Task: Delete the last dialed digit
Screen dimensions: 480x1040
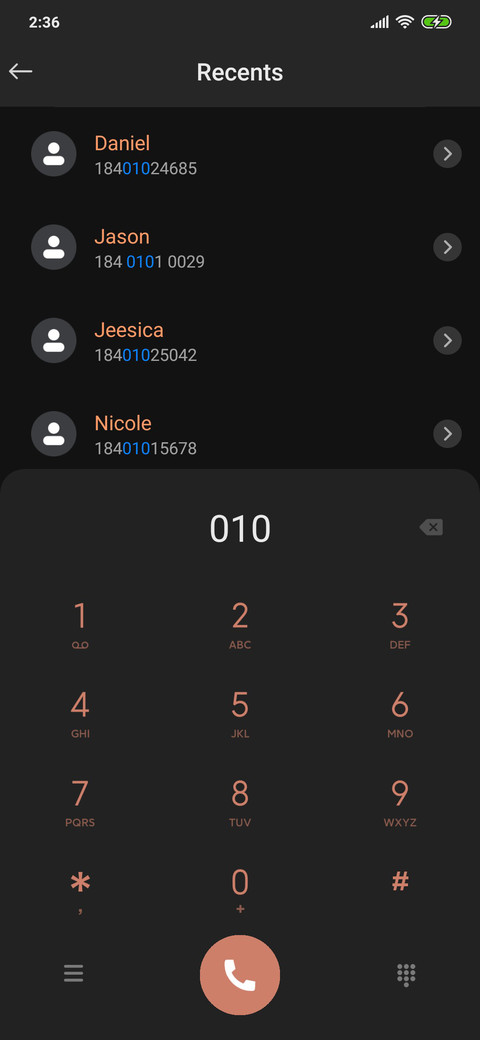Action: 431,527
